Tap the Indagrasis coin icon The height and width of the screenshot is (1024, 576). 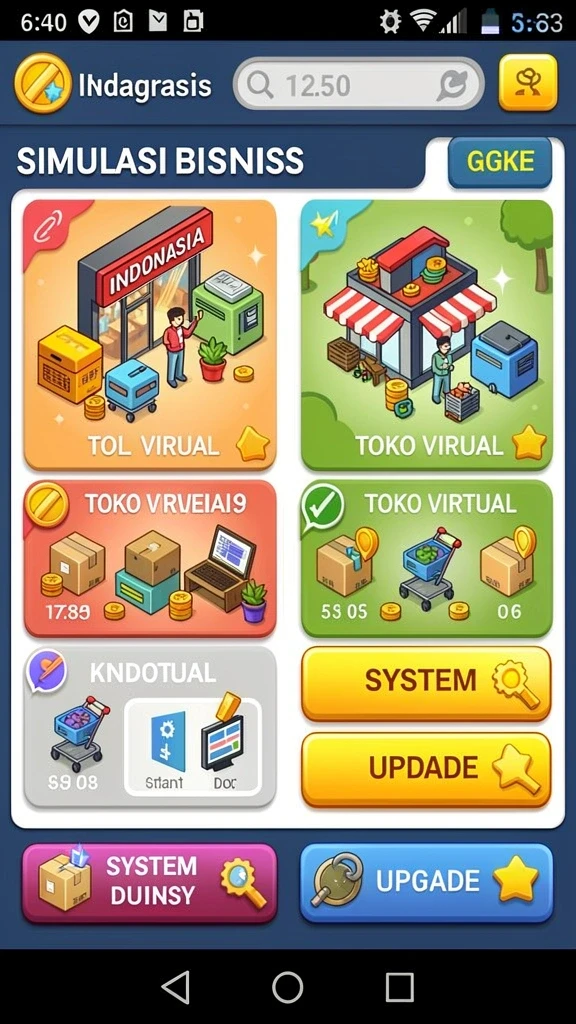click(x=42, y=84)
